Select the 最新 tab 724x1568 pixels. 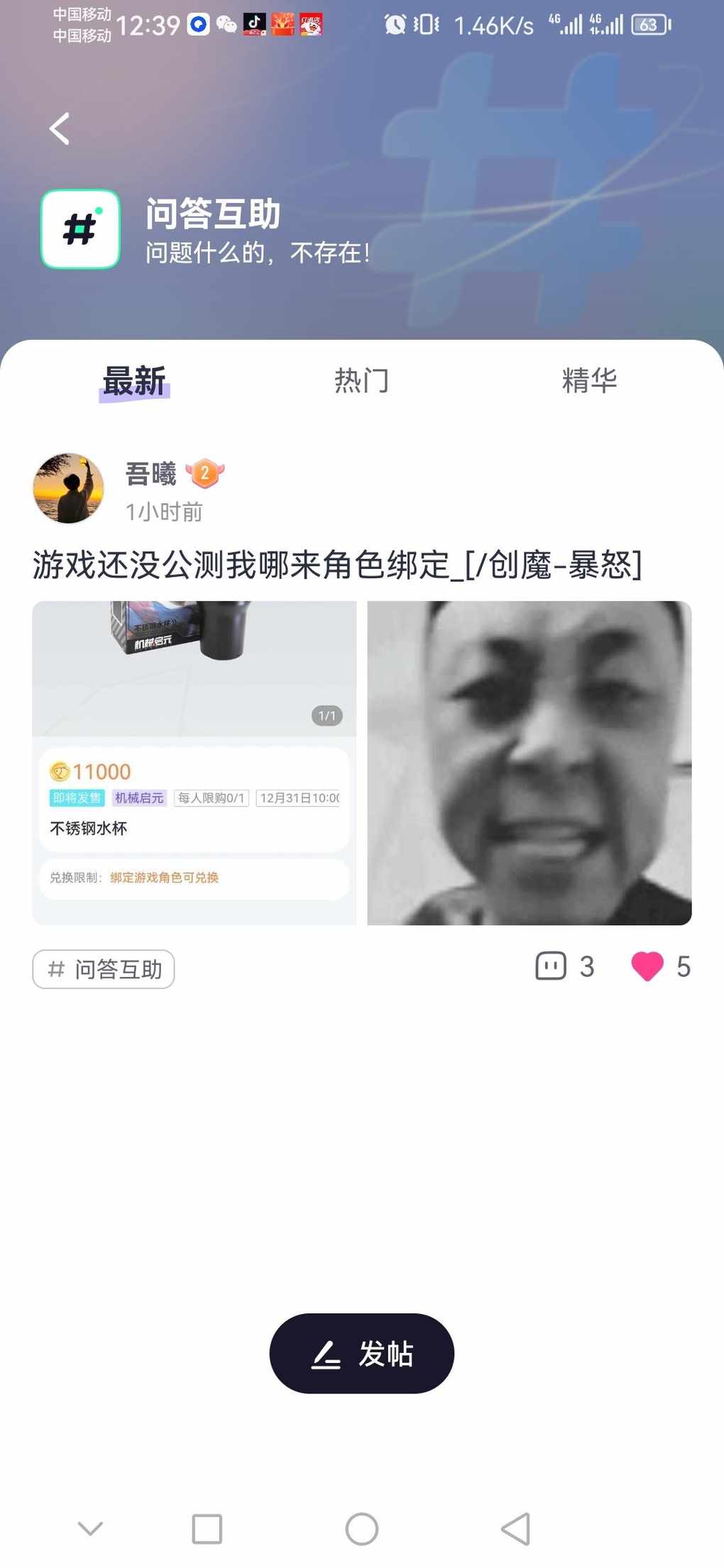134,381
